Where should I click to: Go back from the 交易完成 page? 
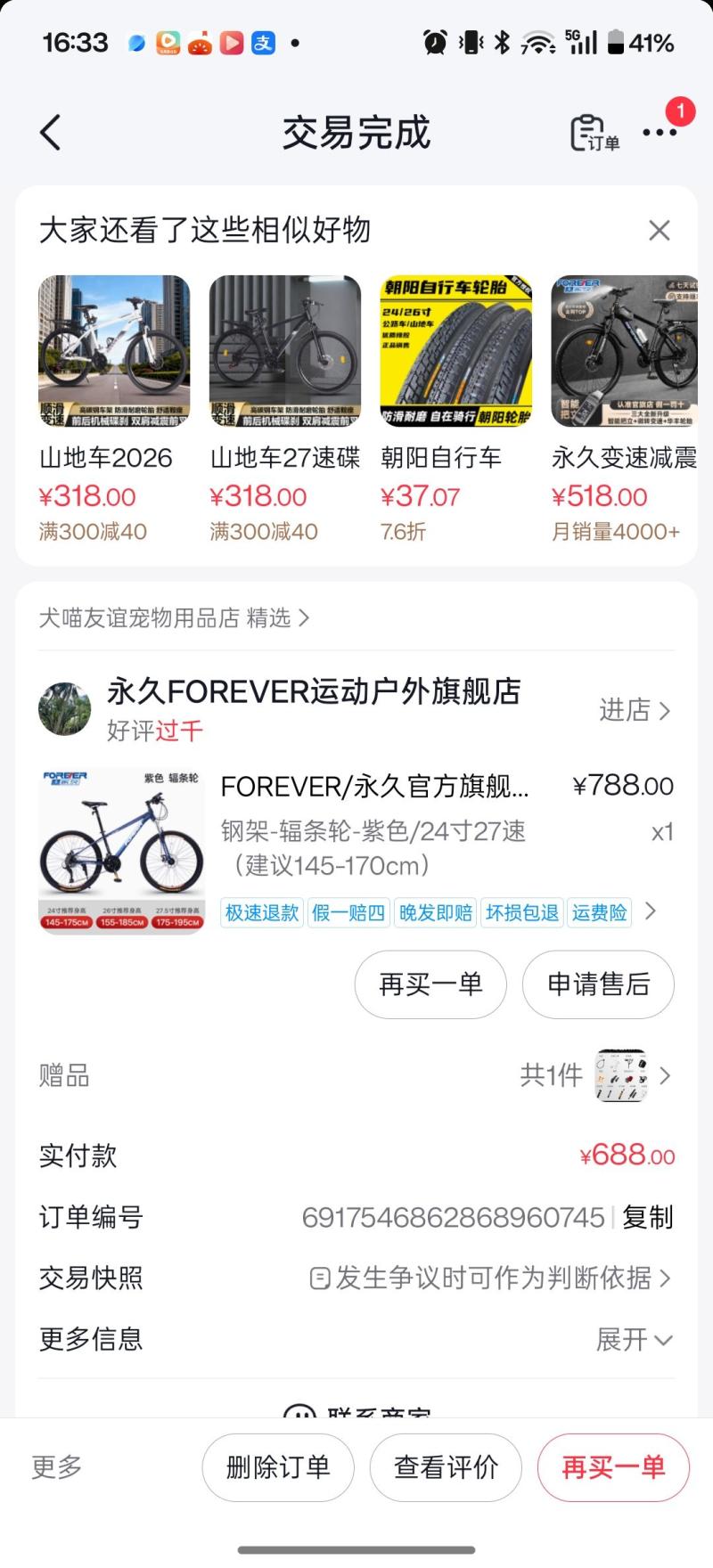click(x=51, y=133)
